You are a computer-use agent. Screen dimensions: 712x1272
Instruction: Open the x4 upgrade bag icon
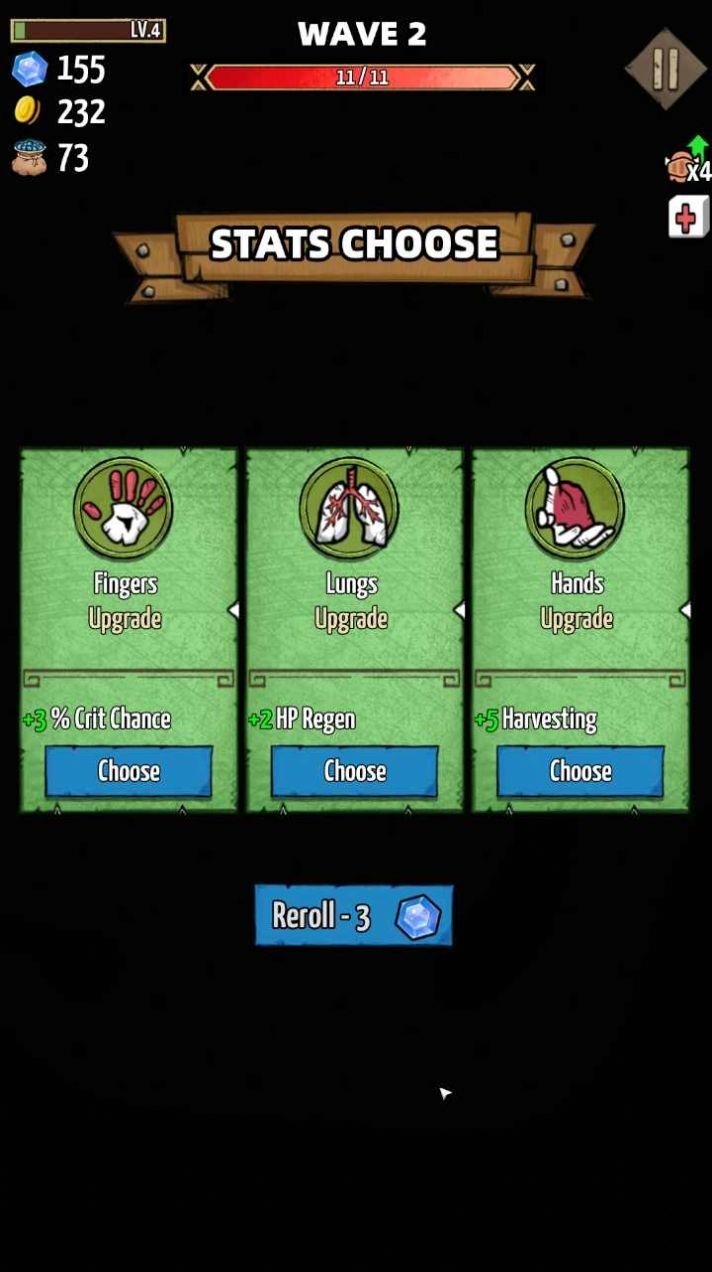[x=687, y=165]
